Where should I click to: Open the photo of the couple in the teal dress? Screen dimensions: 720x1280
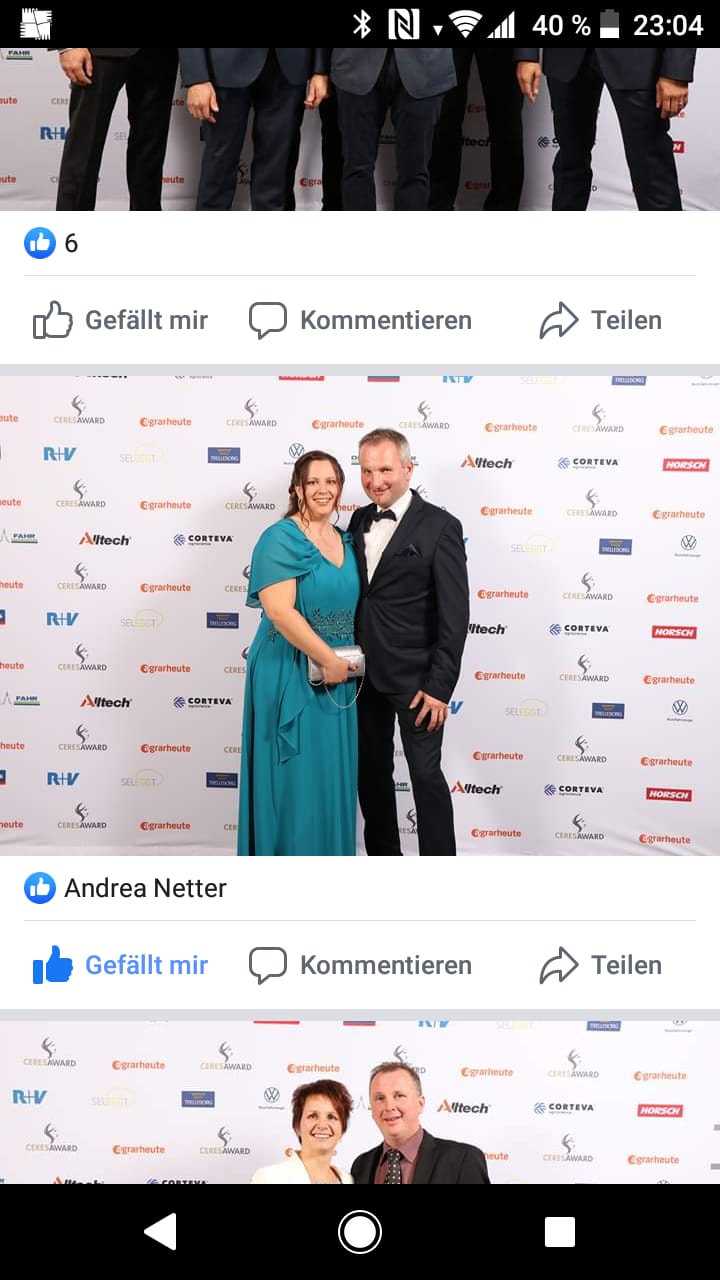360,615
